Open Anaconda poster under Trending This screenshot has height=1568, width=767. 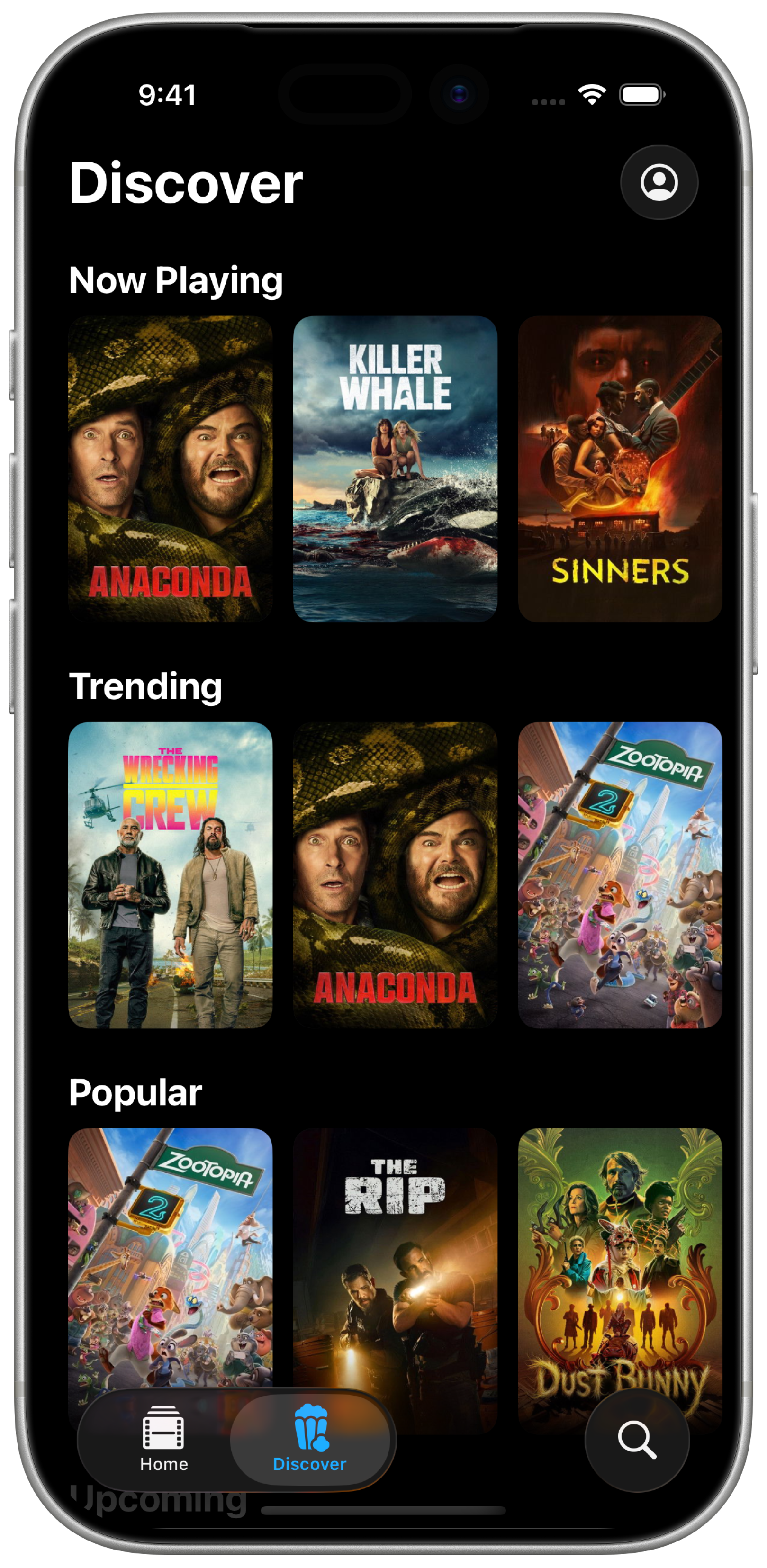(395, 874)
